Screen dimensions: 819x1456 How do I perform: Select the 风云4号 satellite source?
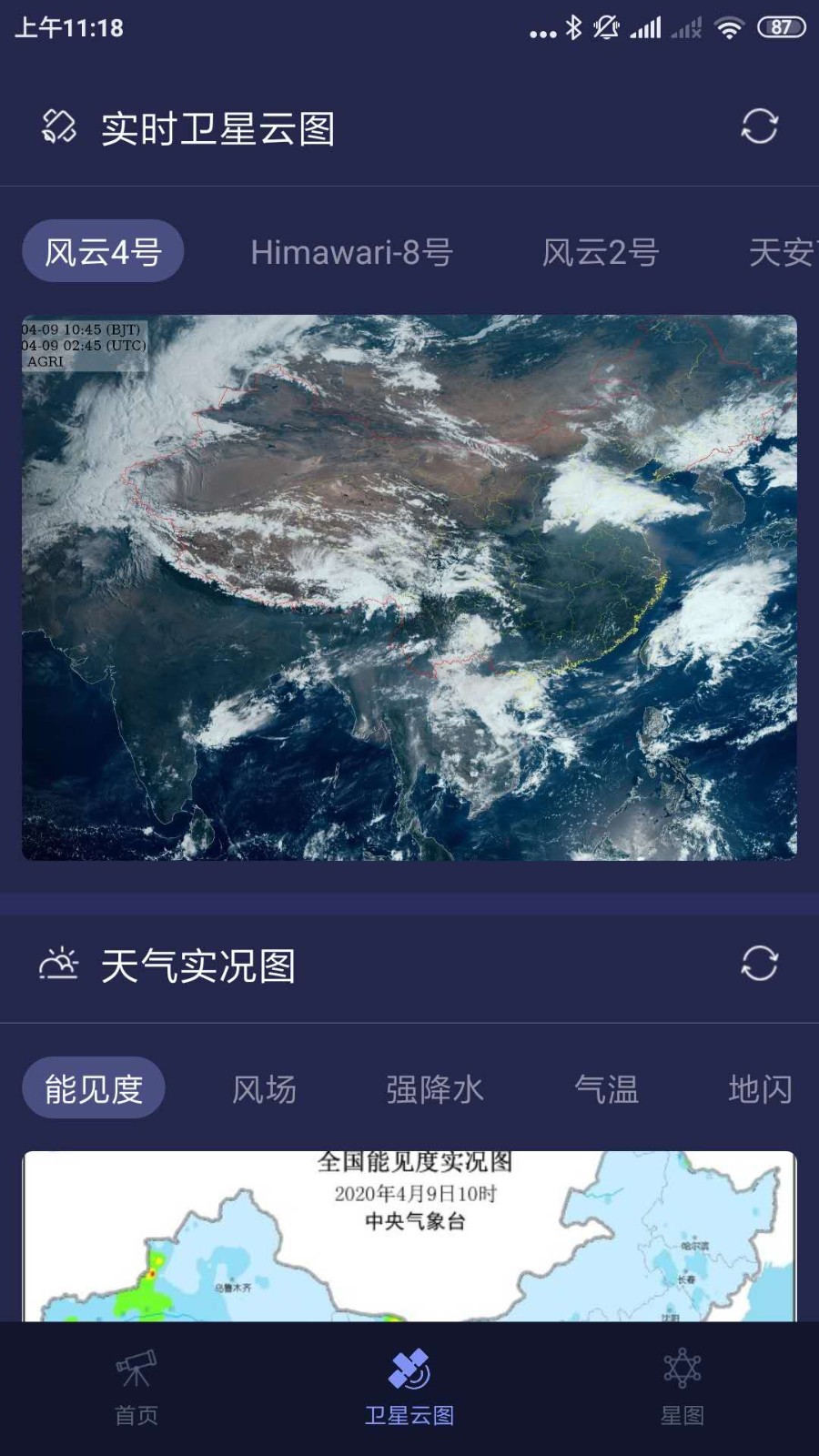[x=102, y=251]
